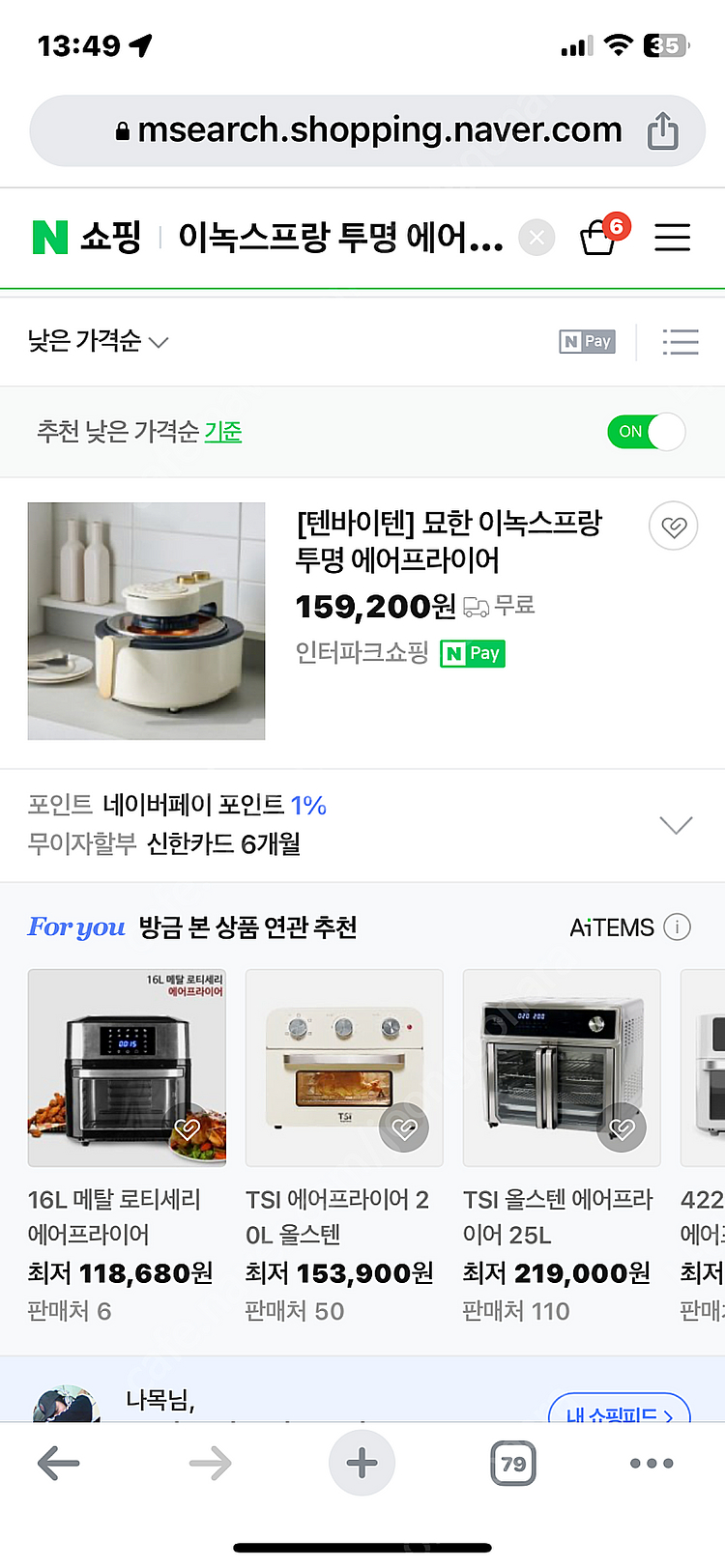This screenshot has width=725, height=1568.
Task: Open the hamburger menu
Action: pyautogui.click(x=672, y=237)
